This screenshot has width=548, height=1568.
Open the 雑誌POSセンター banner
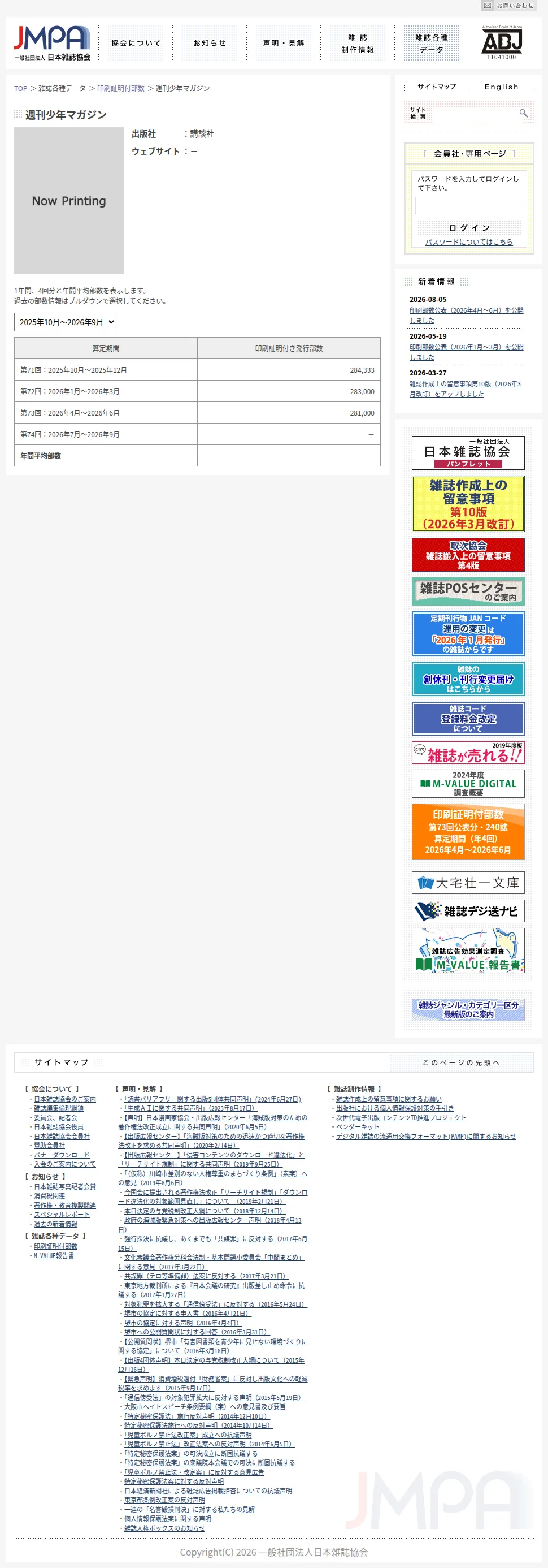click(468, 591)
